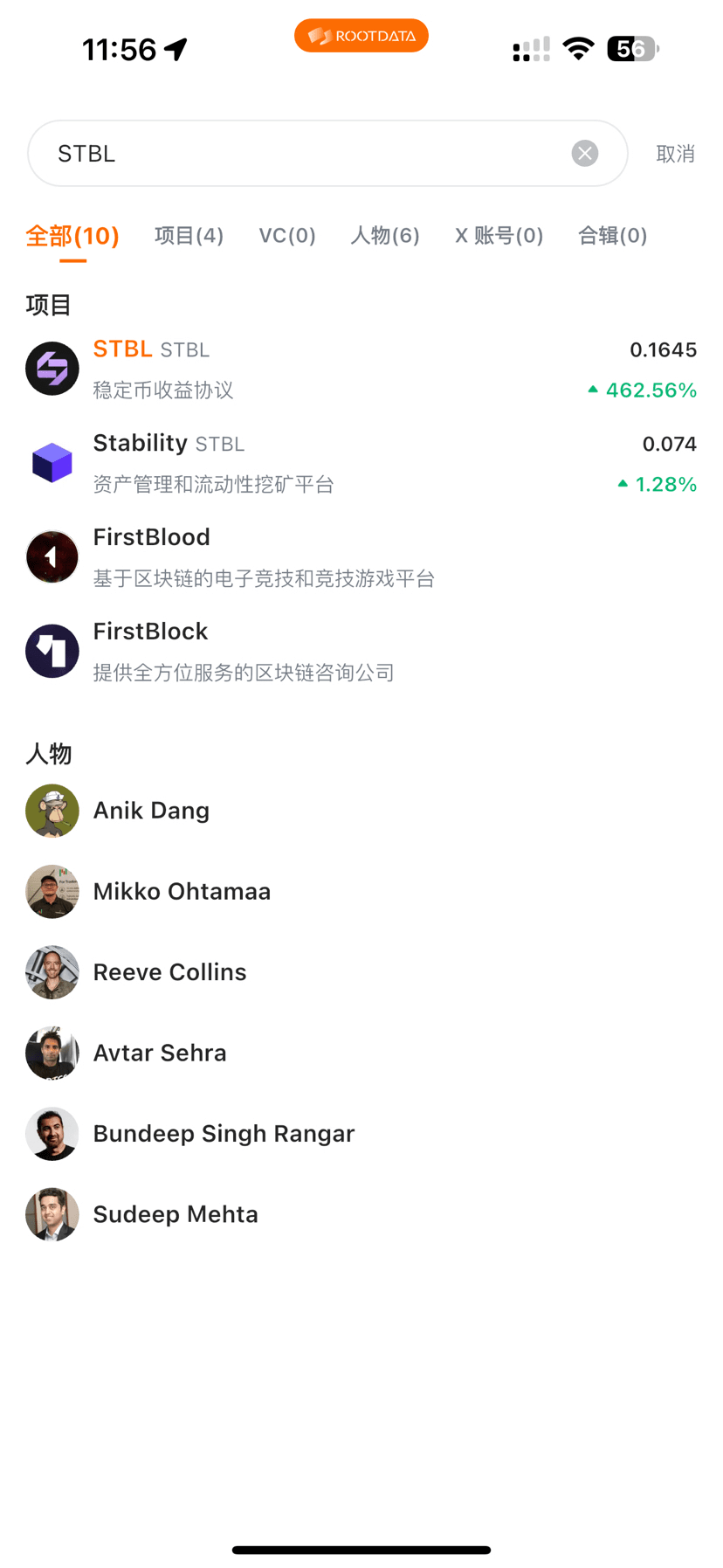
Task: Tap 取消 to cancel the search
Action: pyautogui.click(x=675, y=155)
